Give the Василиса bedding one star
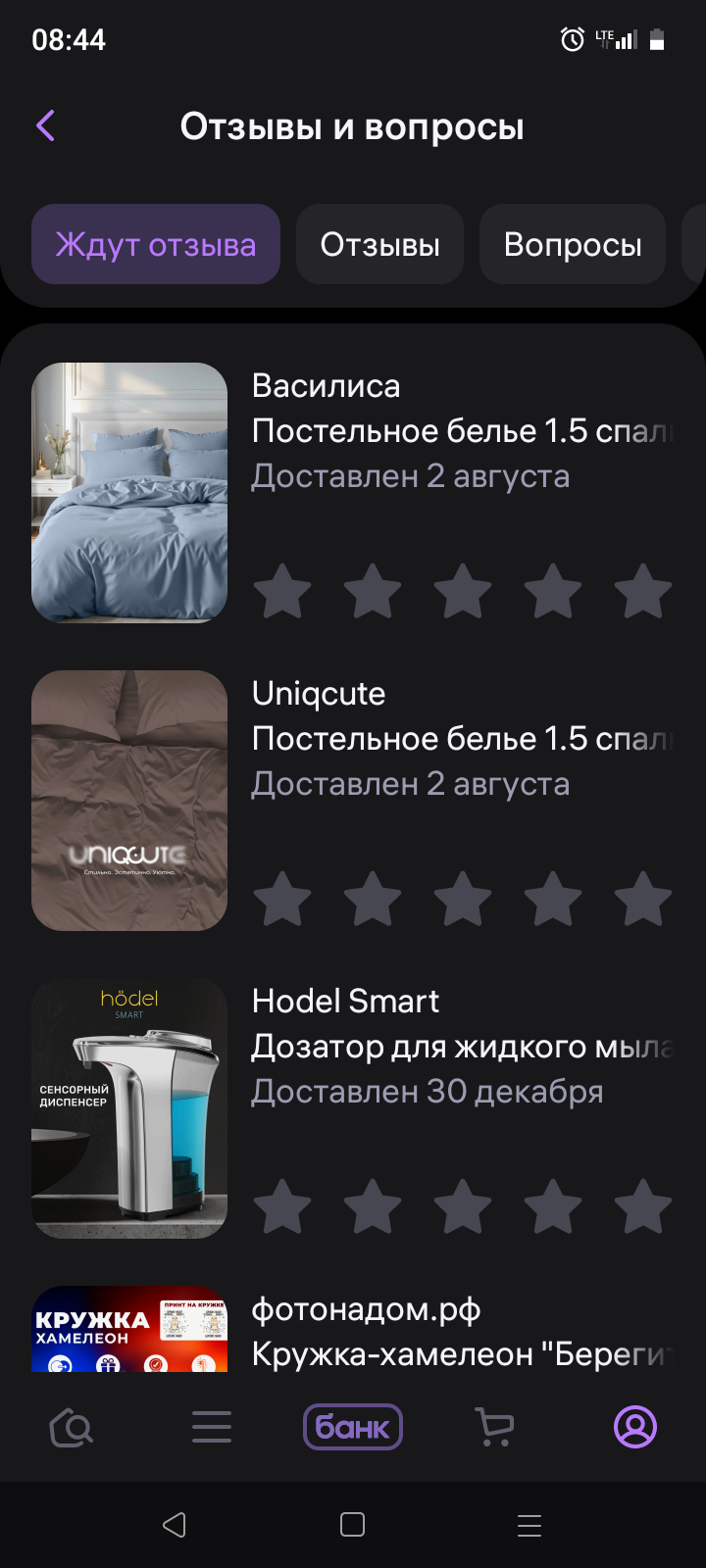The image size is (706, 1568). click(x=282, y=591)
